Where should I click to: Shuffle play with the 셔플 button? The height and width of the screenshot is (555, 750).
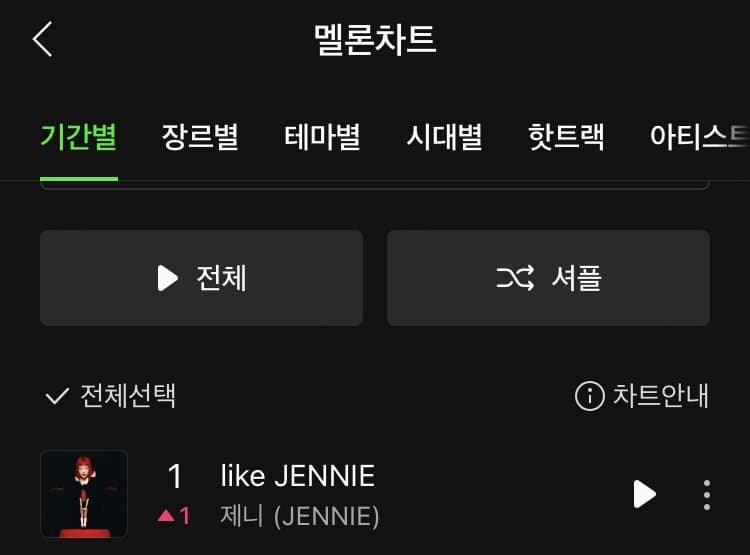coord(548,278)
